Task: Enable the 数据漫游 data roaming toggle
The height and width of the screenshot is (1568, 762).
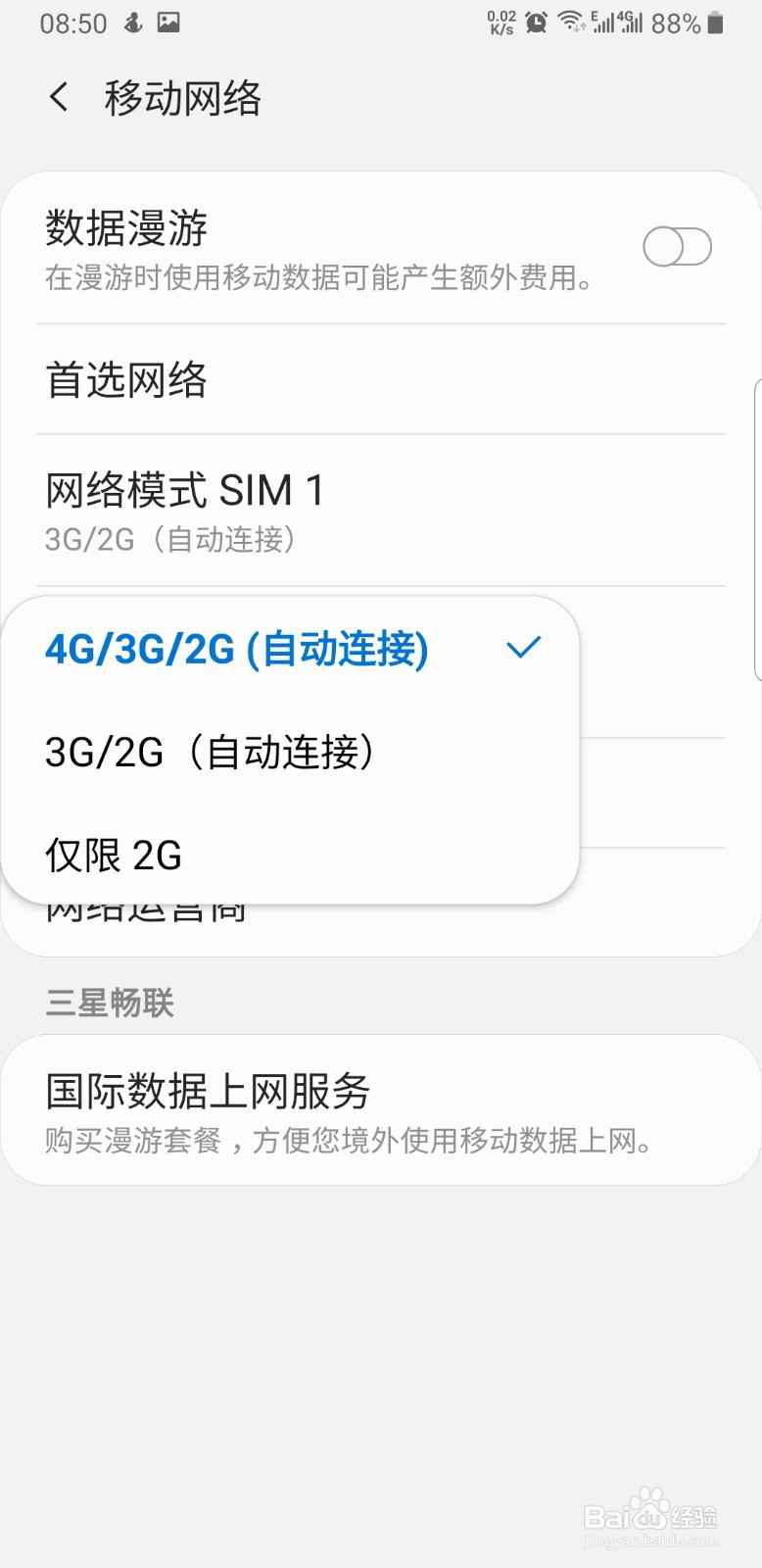Action: (678, 248)
